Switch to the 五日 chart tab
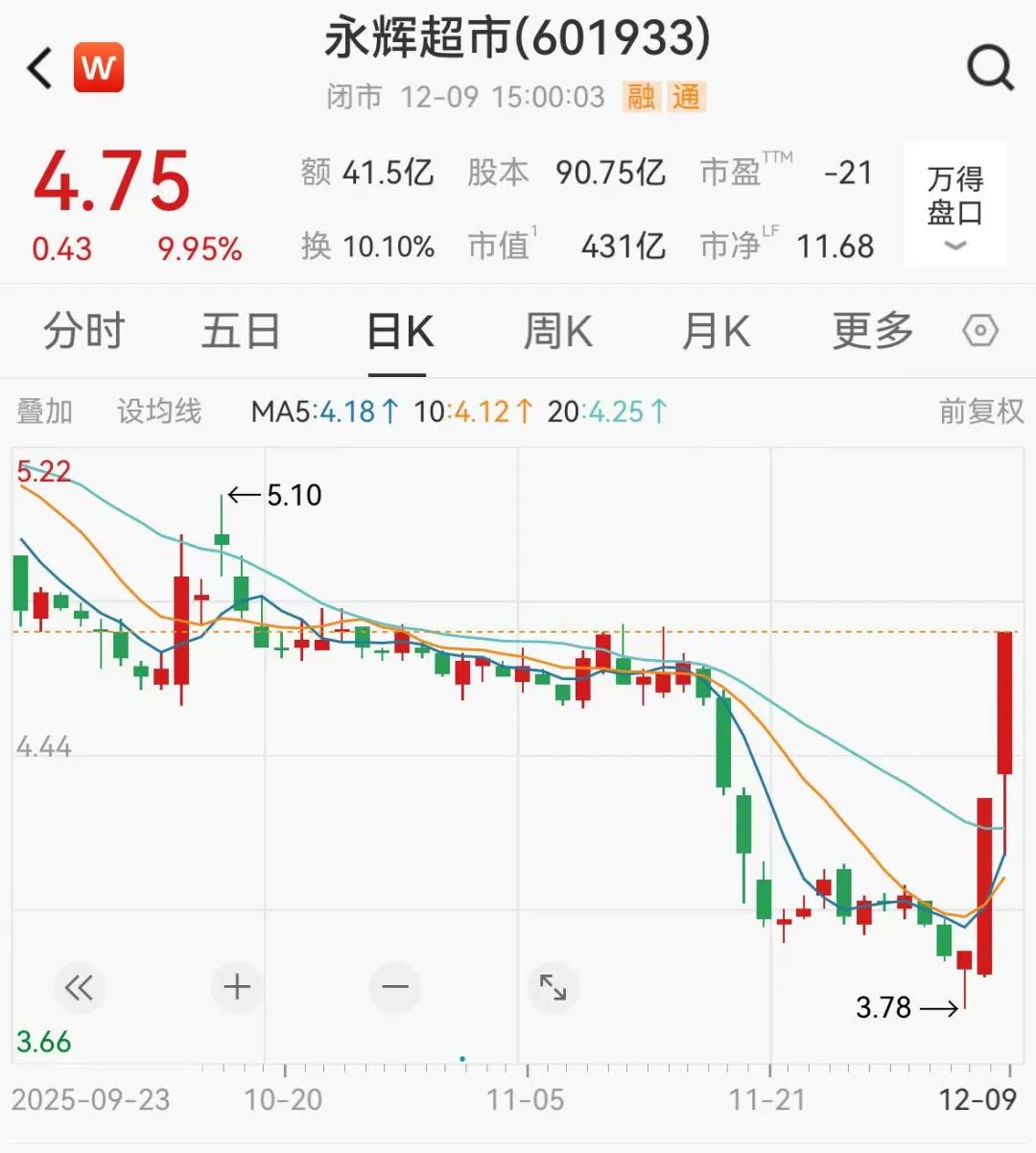Screen dimensions: 1036x1153 [x=241, y=332]
